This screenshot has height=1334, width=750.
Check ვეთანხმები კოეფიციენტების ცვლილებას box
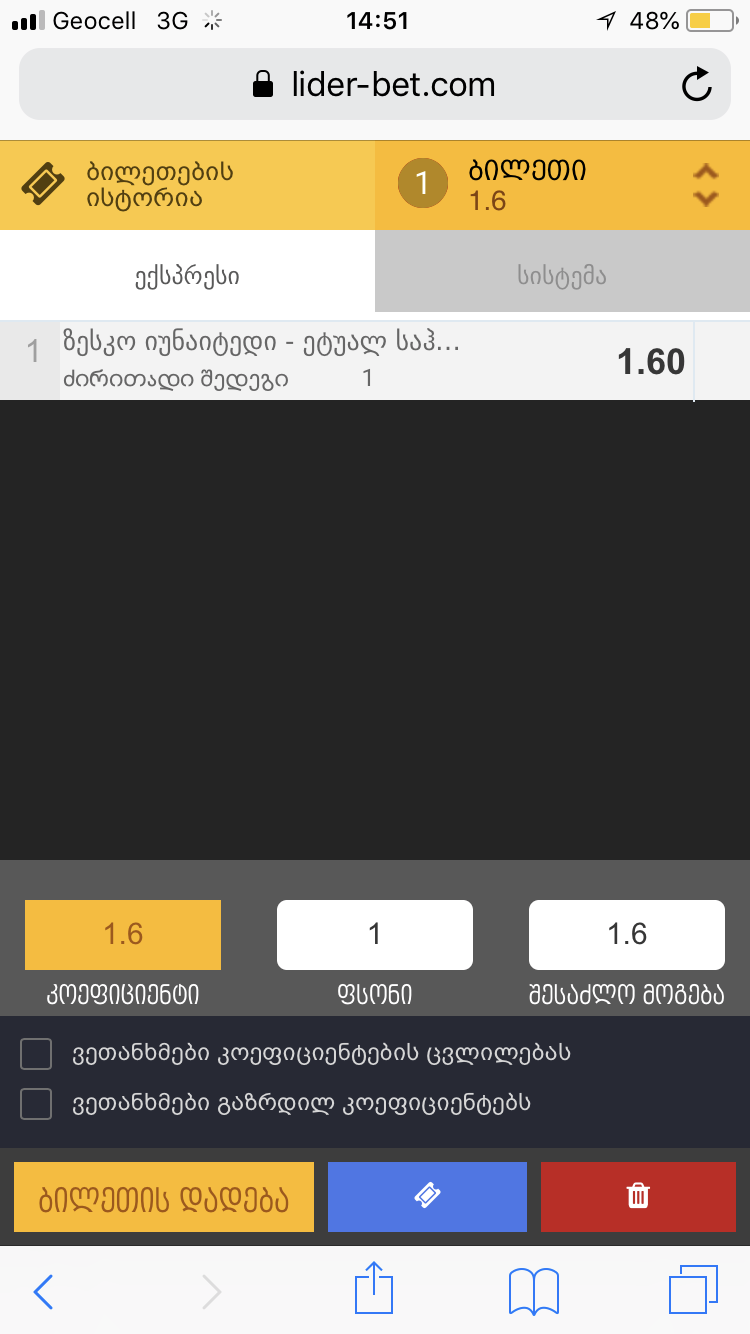pyautogui.click(x=36, y=1054)
